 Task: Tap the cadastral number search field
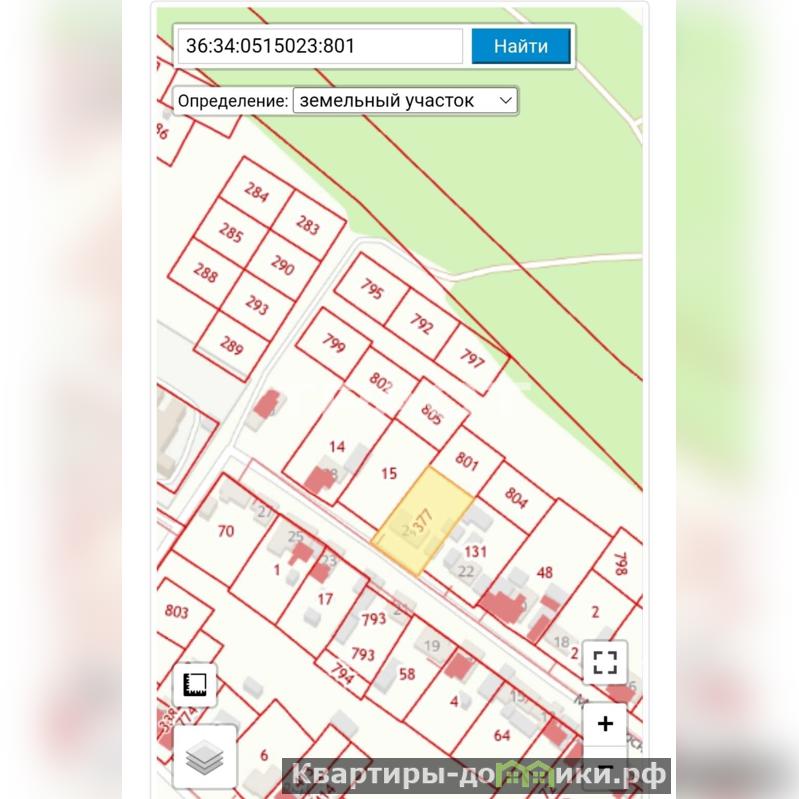click(x=320, y=46)
